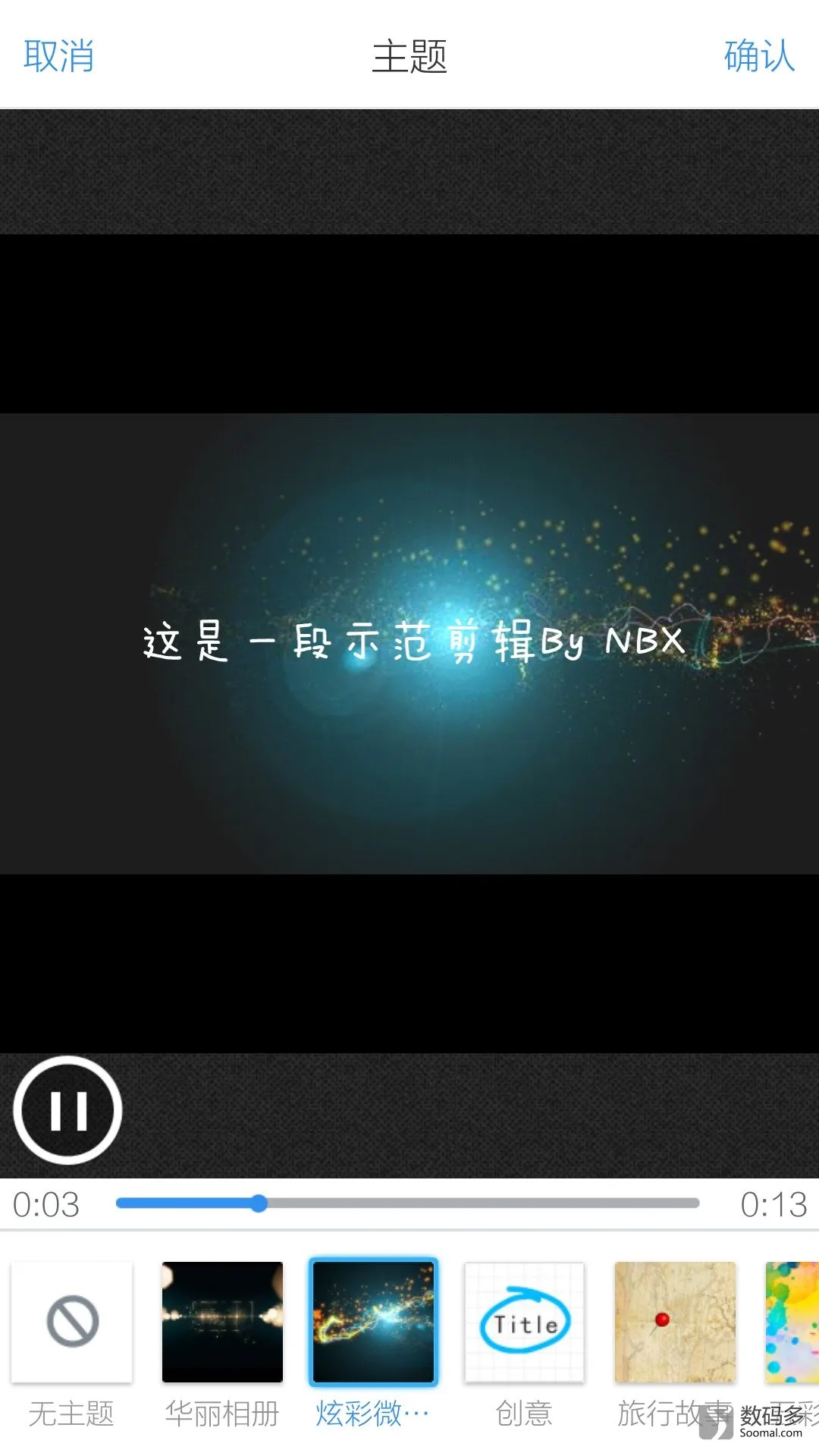Confirm the theme with 确认
819x1456 pixels.
[759, 56]
